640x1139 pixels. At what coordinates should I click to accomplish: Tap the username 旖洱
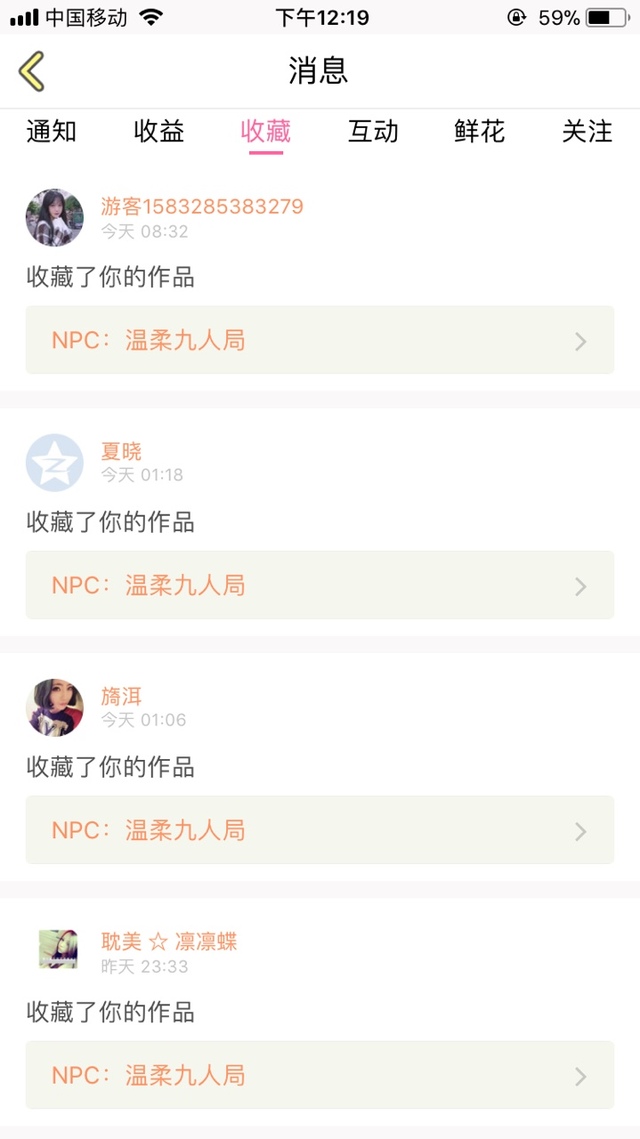click(x=121, y=697)
